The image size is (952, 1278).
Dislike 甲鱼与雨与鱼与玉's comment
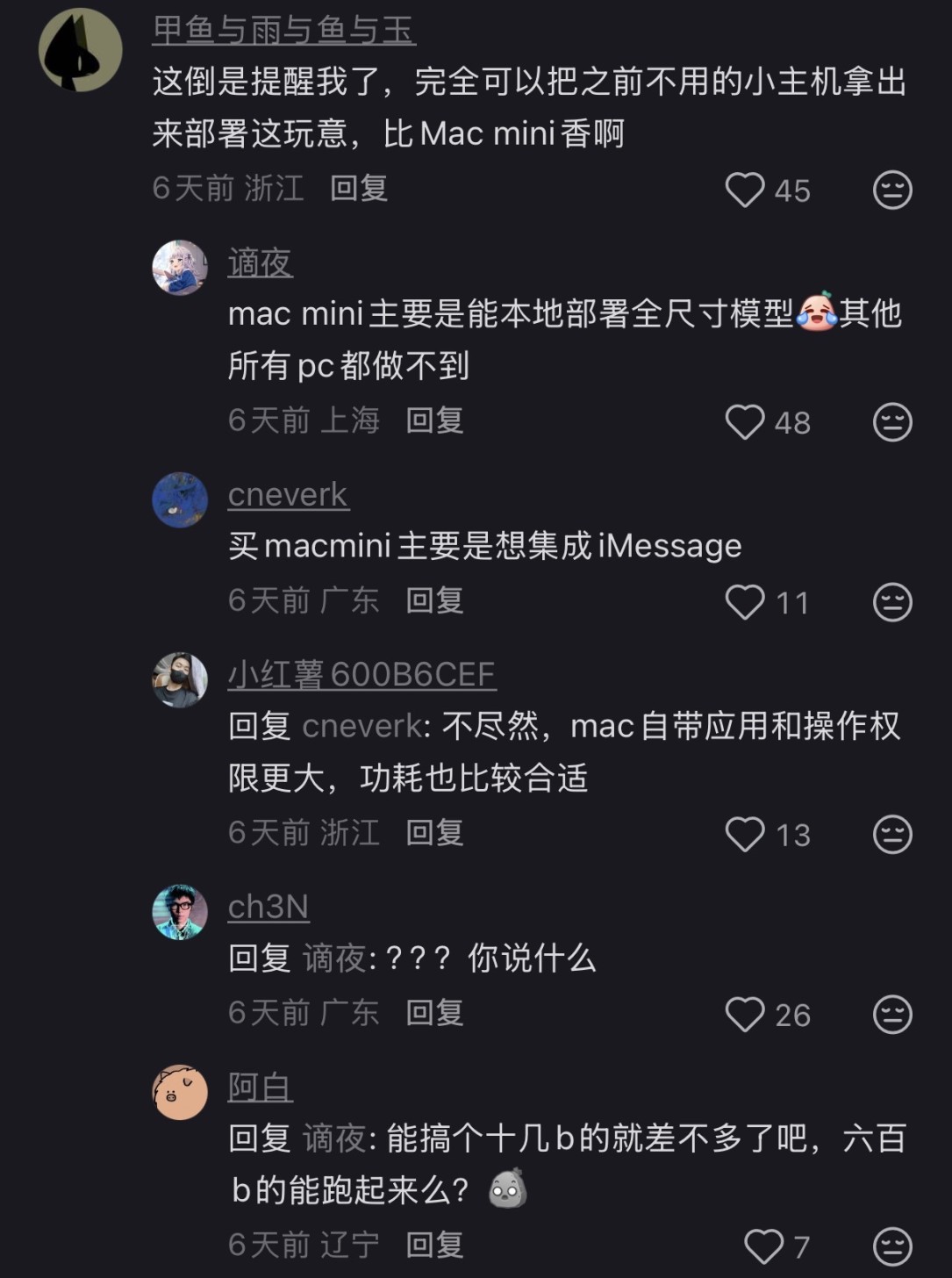click(892, 190)
